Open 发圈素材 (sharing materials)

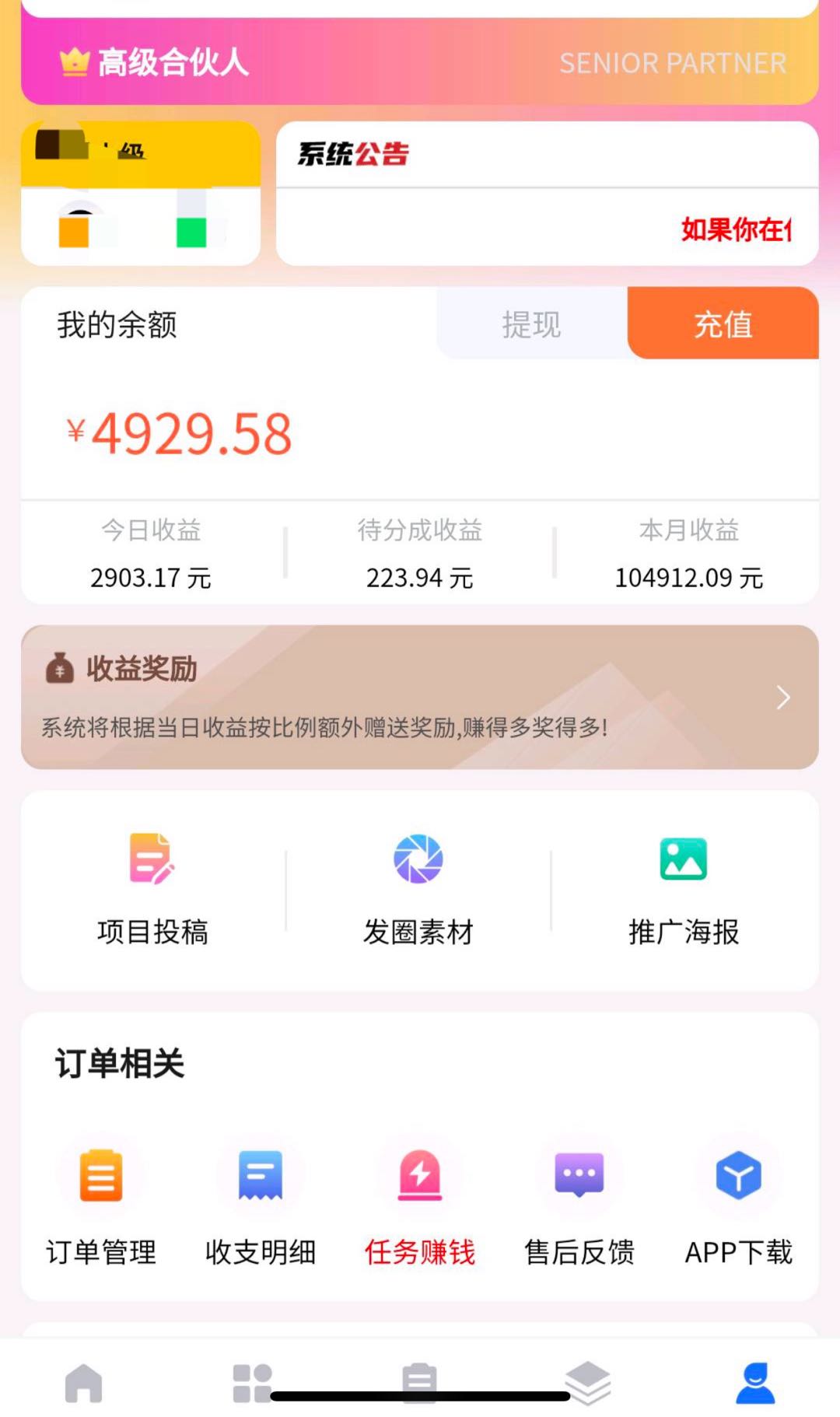click(419, 887)
